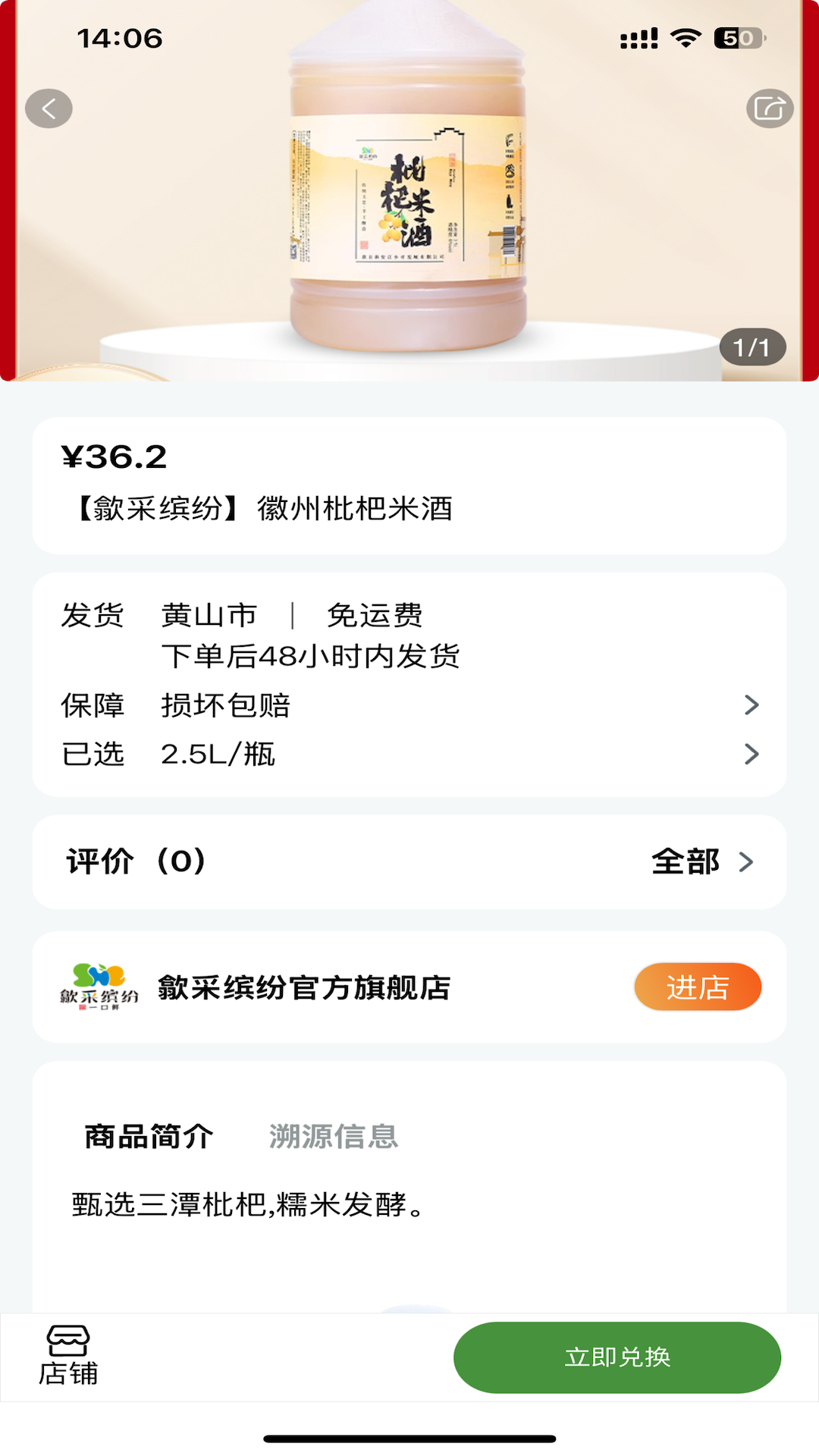Open the 评价（0）reviews section

click(x=135, y=861)
